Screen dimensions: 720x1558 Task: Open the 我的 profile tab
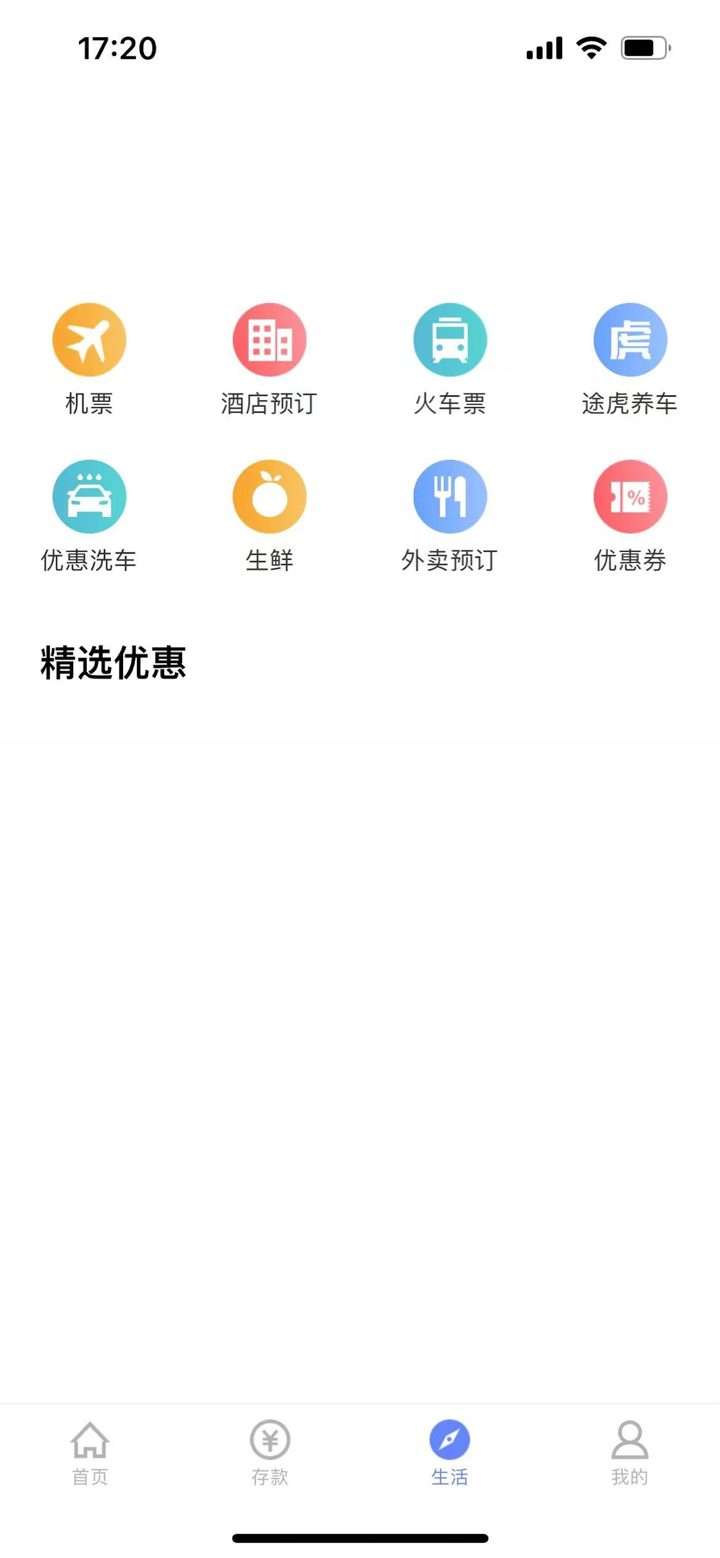point(629,1473)
